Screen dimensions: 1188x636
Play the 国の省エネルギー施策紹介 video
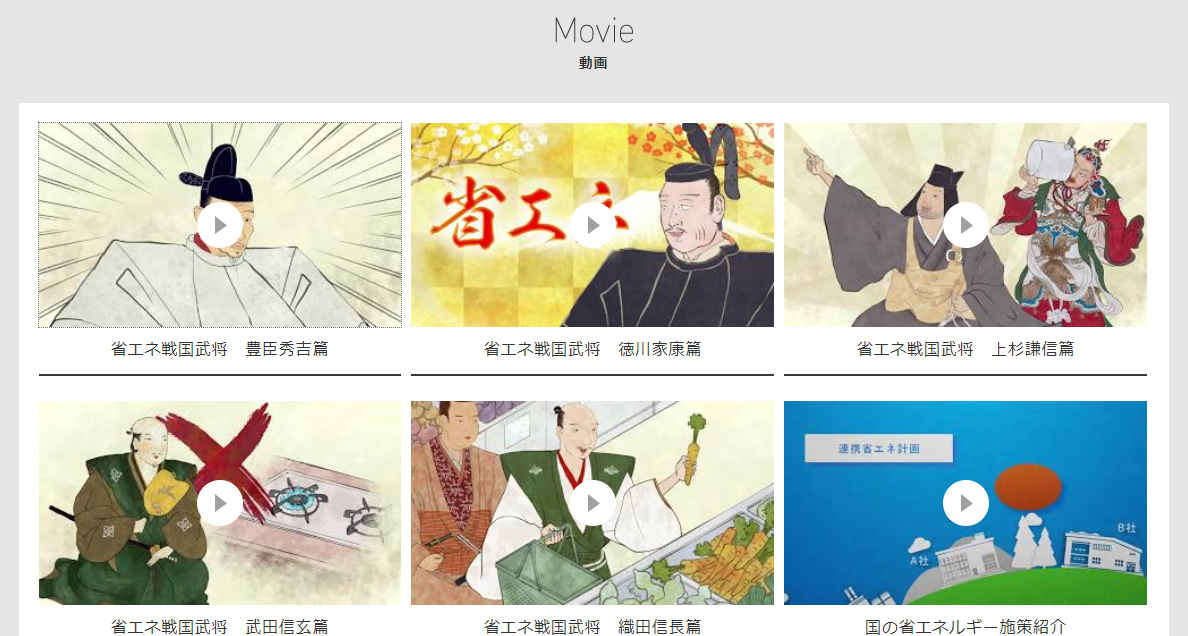[965, 503]
